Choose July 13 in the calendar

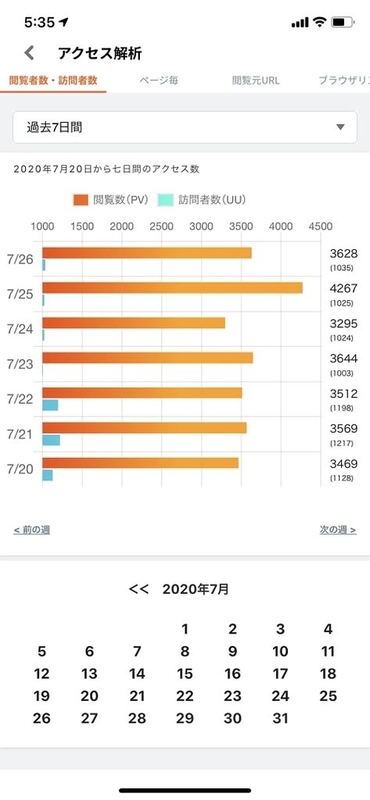point(89,673)
